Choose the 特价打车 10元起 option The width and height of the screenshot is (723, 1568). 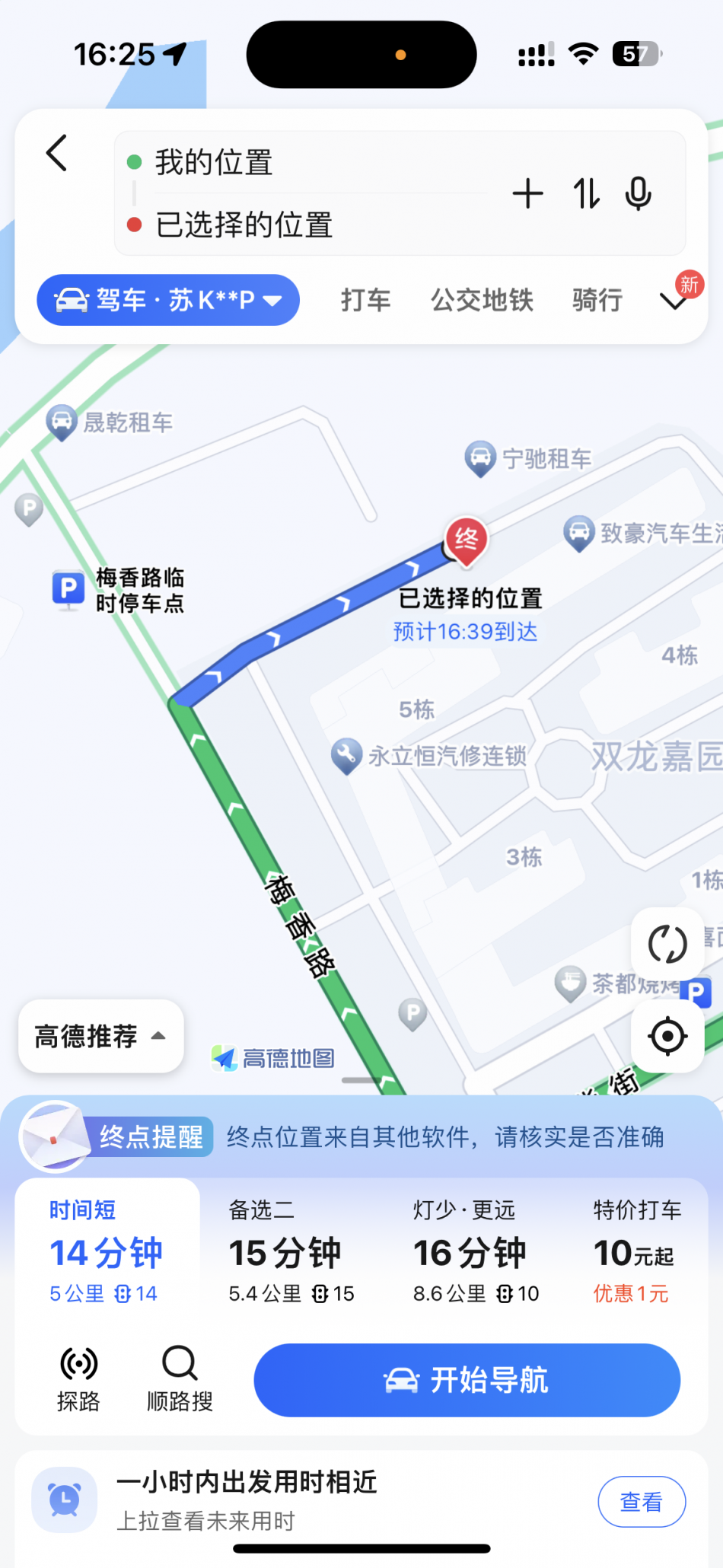coord(636,1252)
